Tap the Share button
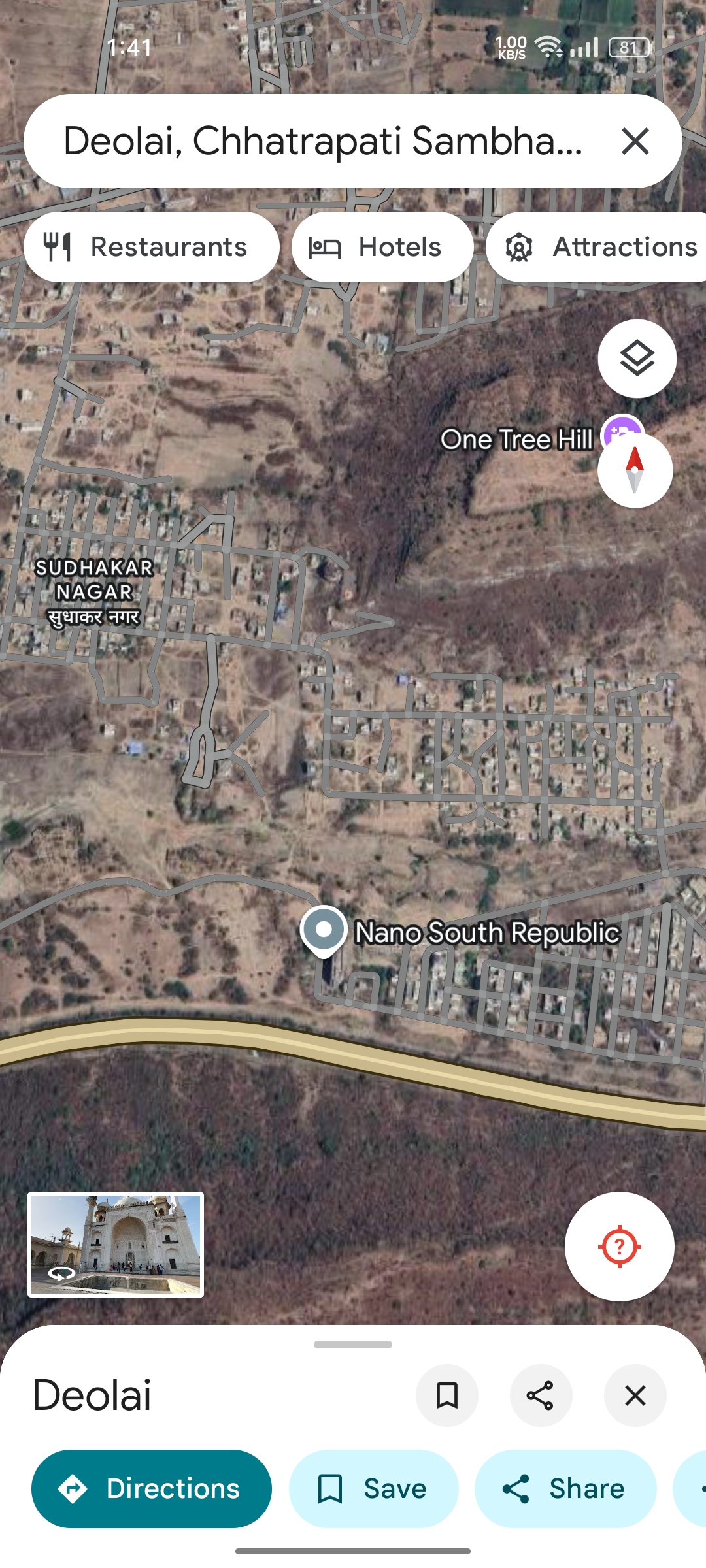 [x=565, y=1489]
